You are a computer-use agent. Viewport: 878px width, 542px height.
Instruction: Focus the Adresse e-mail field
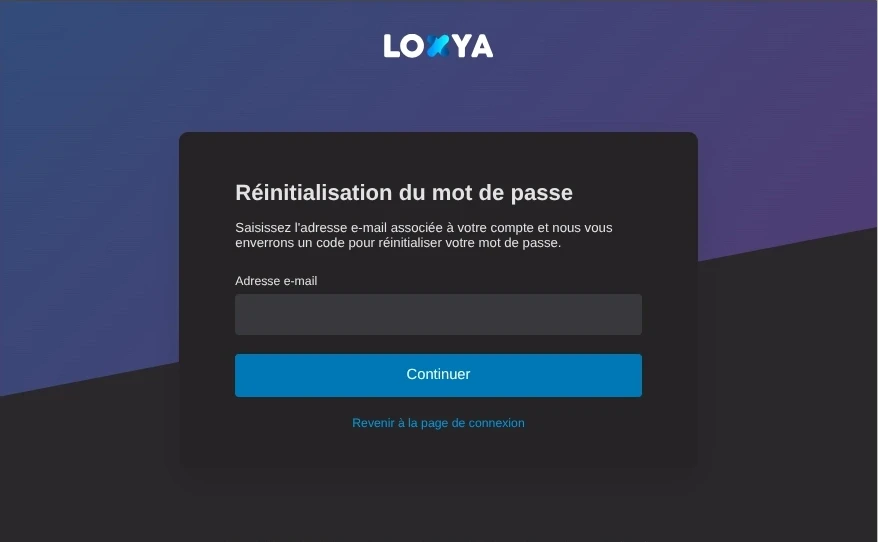(x=438, y=314)
